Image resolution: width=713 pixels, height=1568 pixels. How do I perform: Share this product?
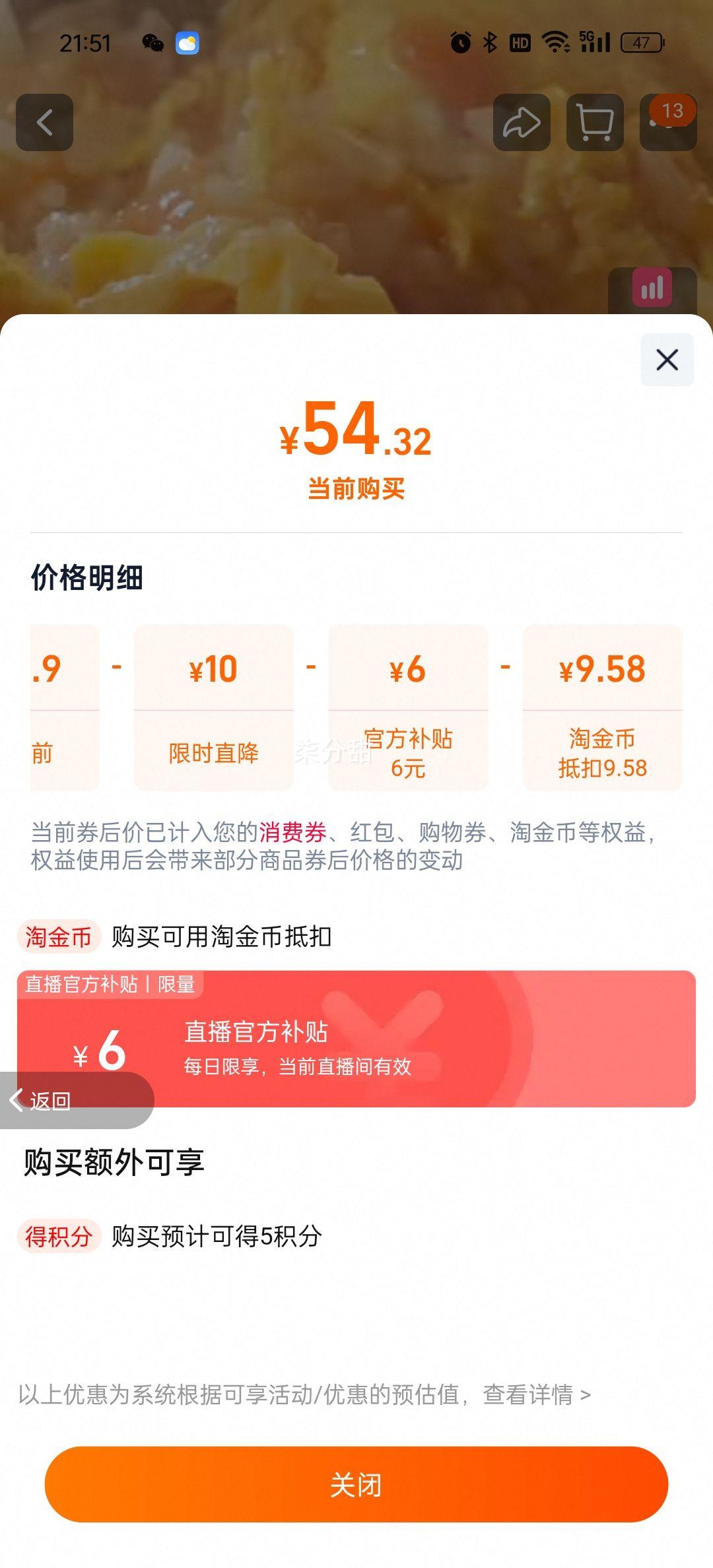tap(522, 122)
